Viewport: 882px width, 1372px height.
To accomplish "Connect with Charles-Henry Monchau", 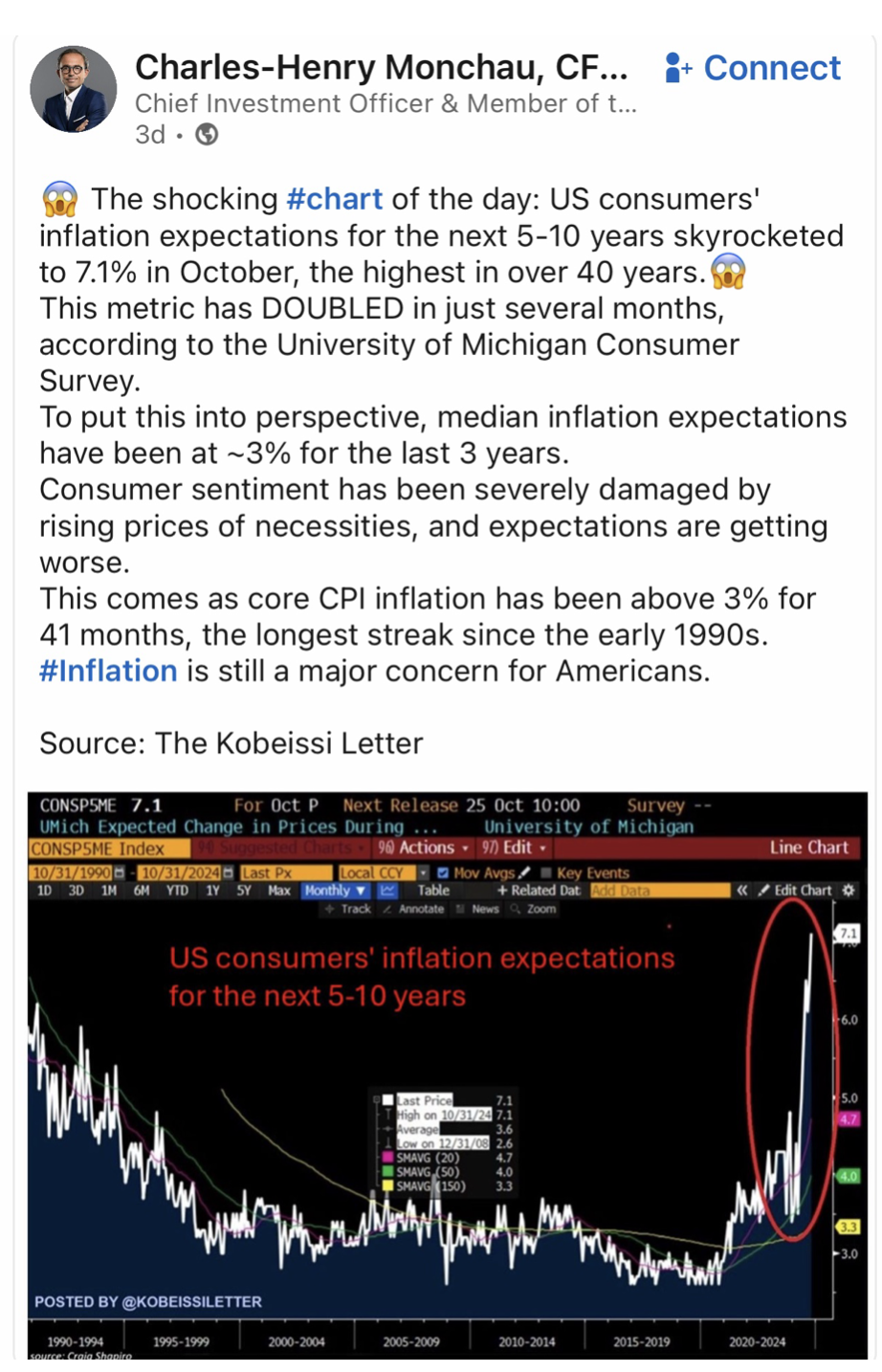I will [753, 69].
